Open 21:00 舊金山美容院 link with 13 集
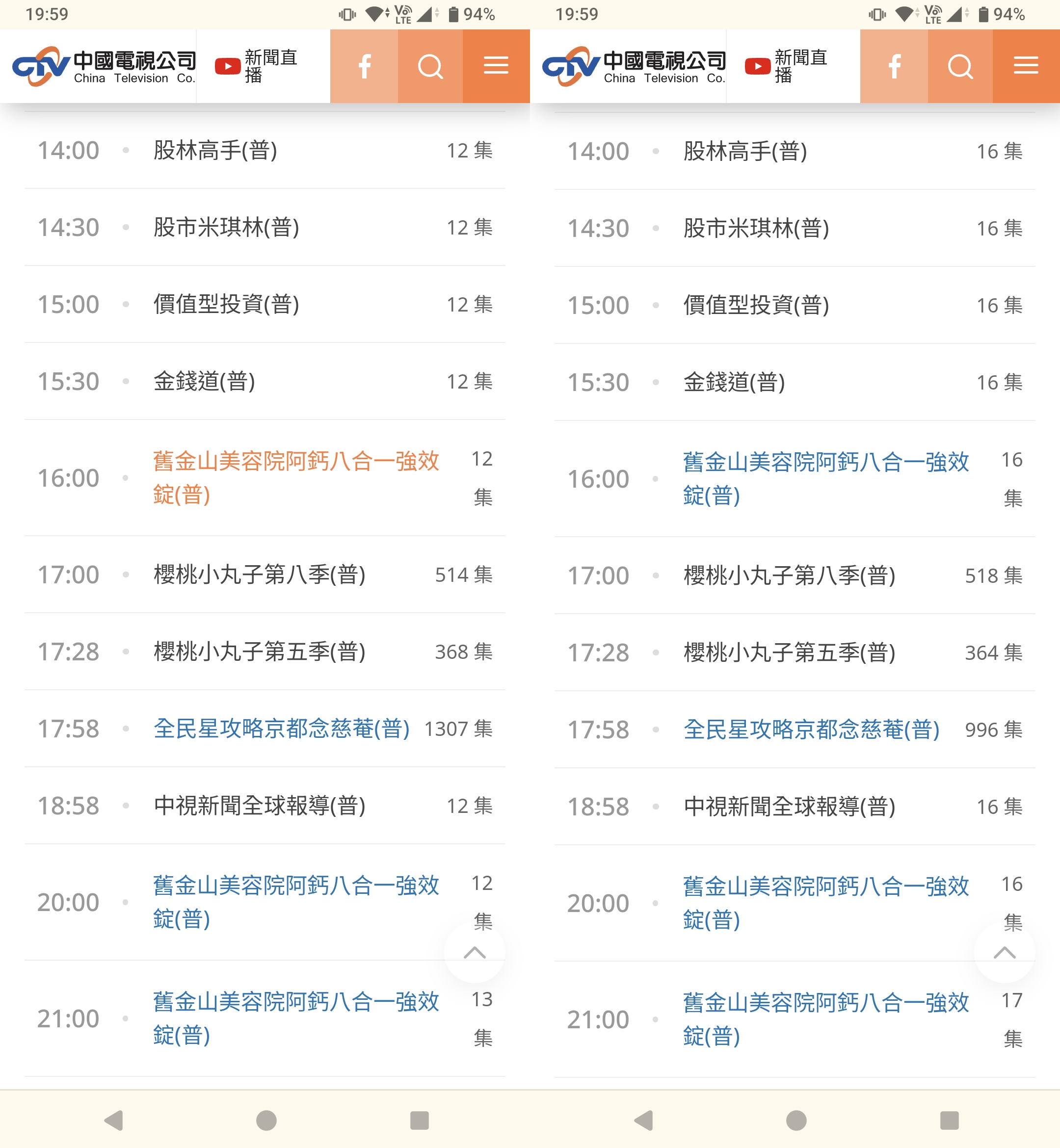The width and height of the screenshot is (1060, 1148). 295,1018
